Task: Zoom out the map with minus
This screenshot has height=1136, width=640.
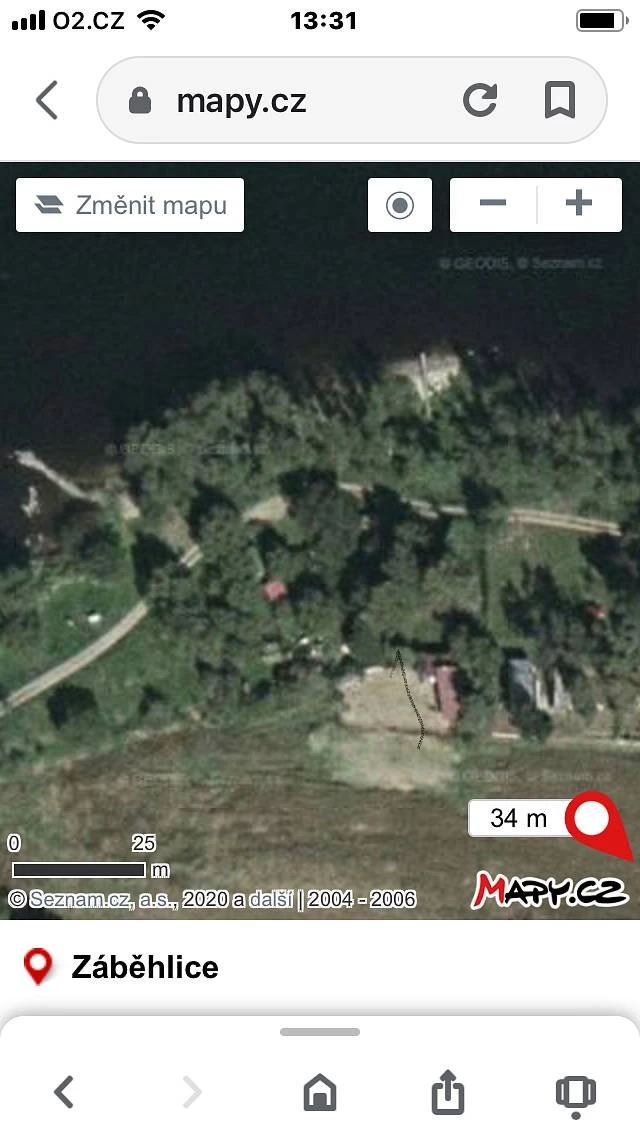Action: point(493,205)
